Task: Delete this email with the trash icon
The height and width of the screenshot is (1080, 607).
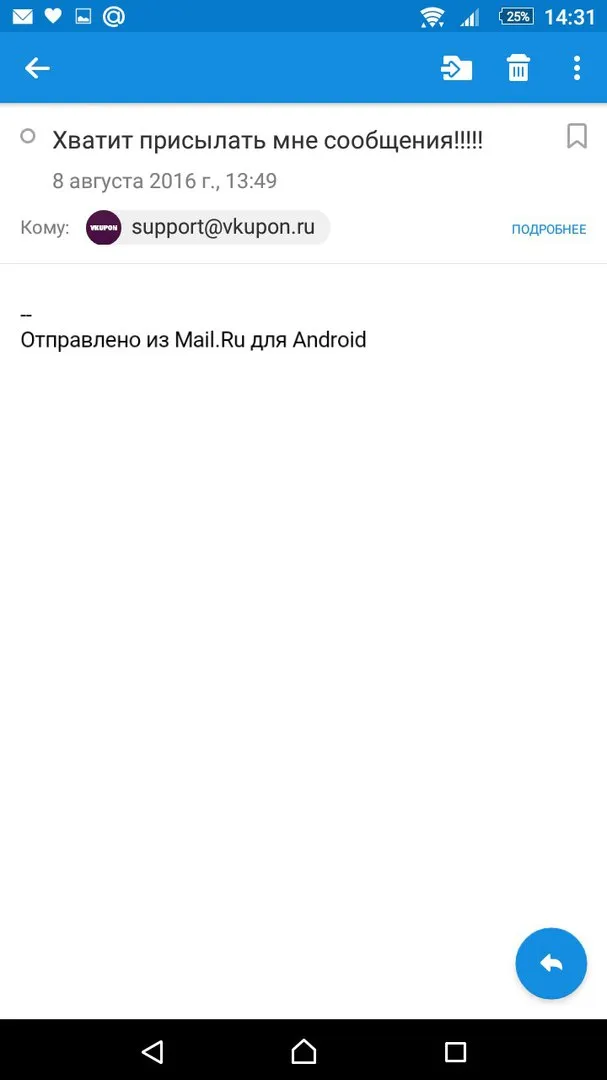Action: click(518, 68)
